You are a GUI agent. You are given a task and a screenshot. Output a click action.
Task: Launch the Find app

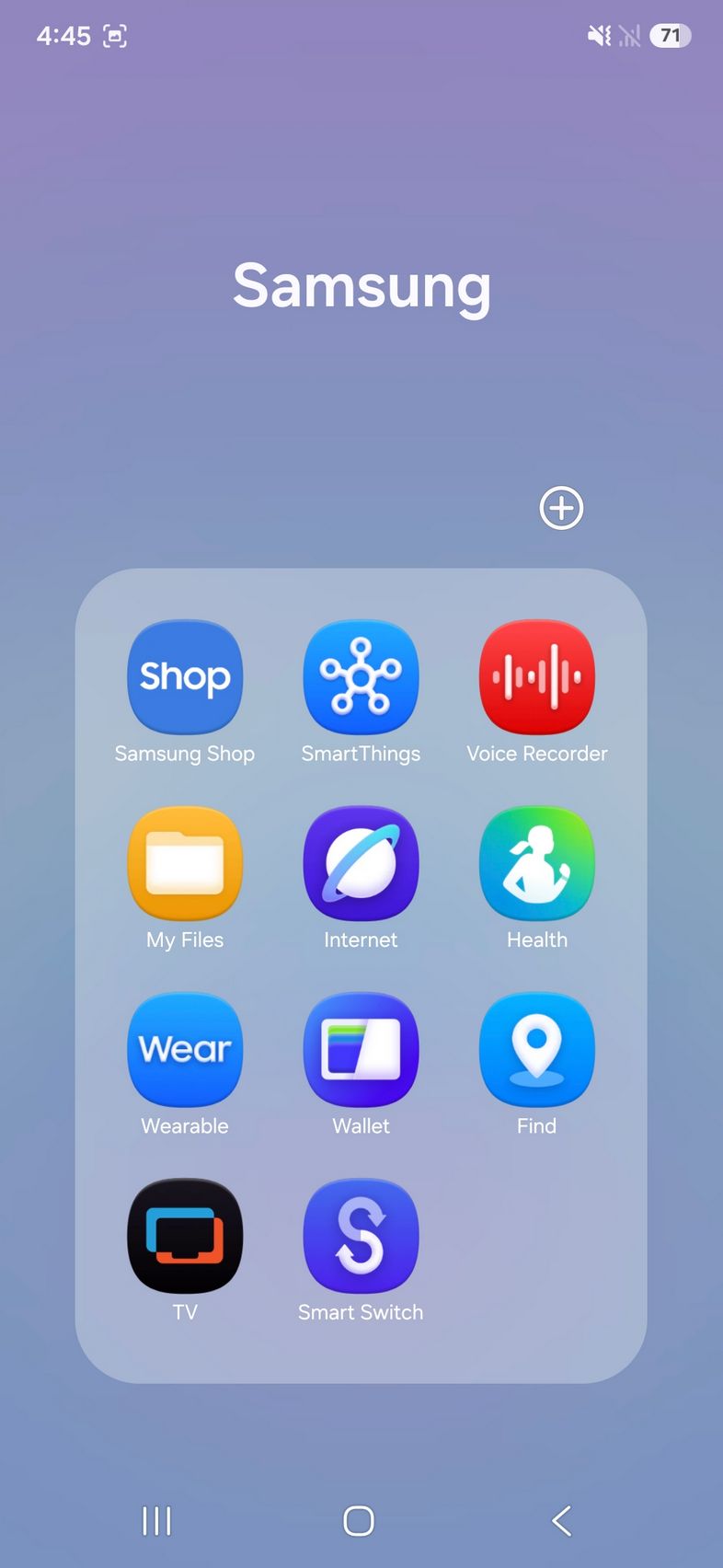click(537, 1049)
